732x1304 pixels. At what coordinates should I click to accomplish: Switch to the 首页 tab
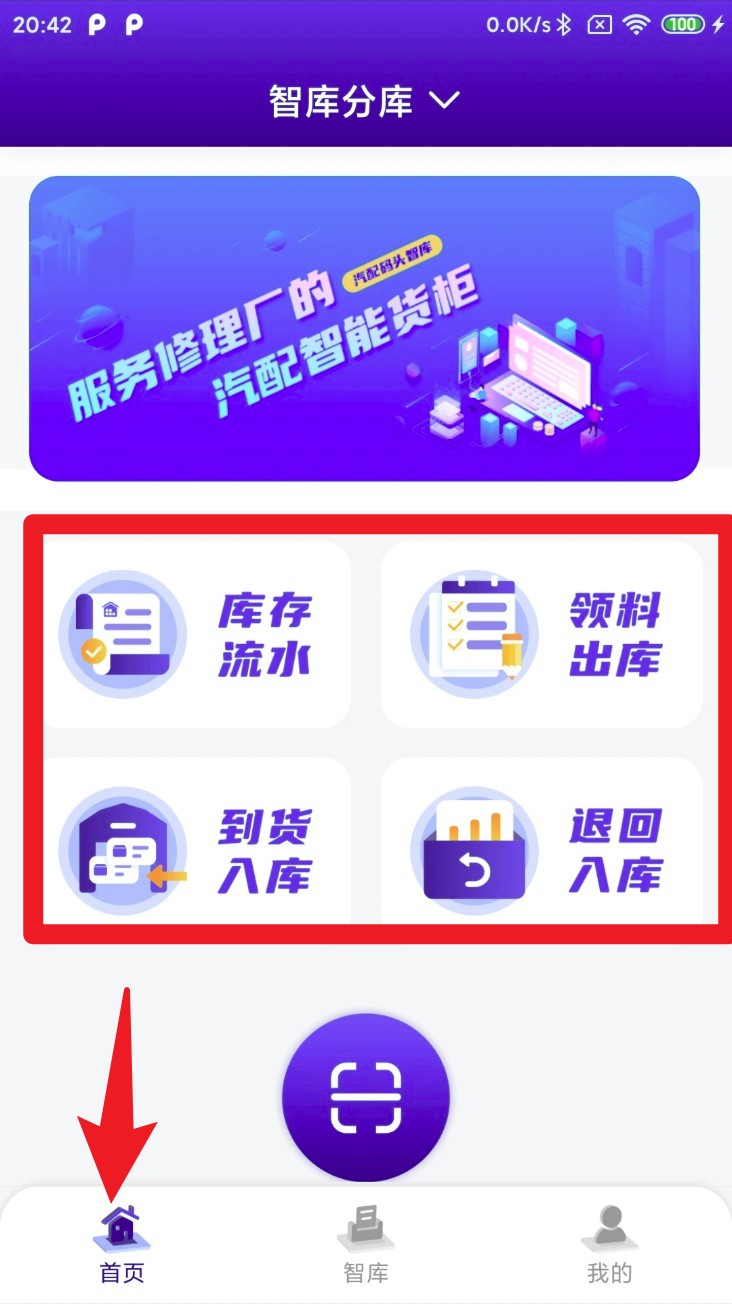122,1246
